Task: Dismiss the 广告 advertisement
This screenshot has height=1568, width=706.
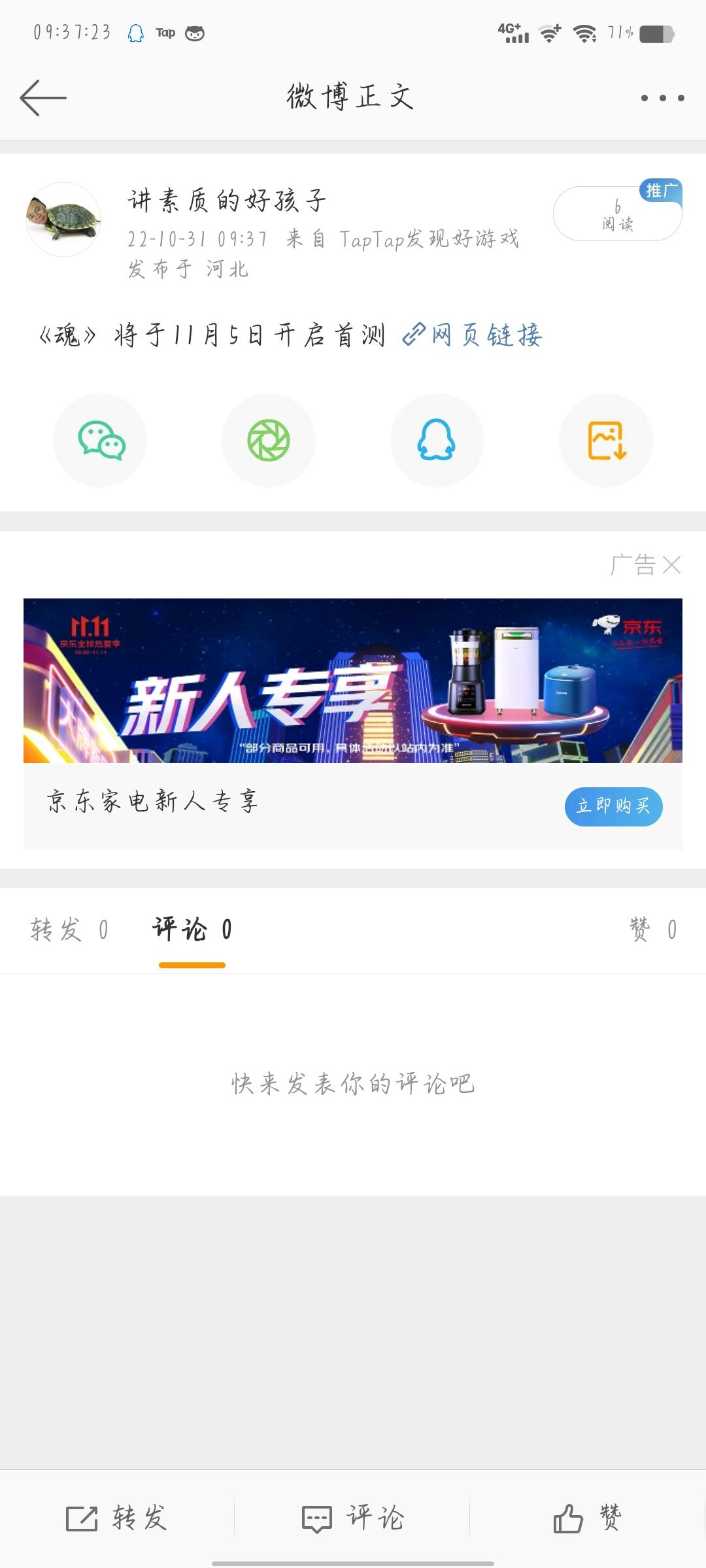Action: point(671,564)
